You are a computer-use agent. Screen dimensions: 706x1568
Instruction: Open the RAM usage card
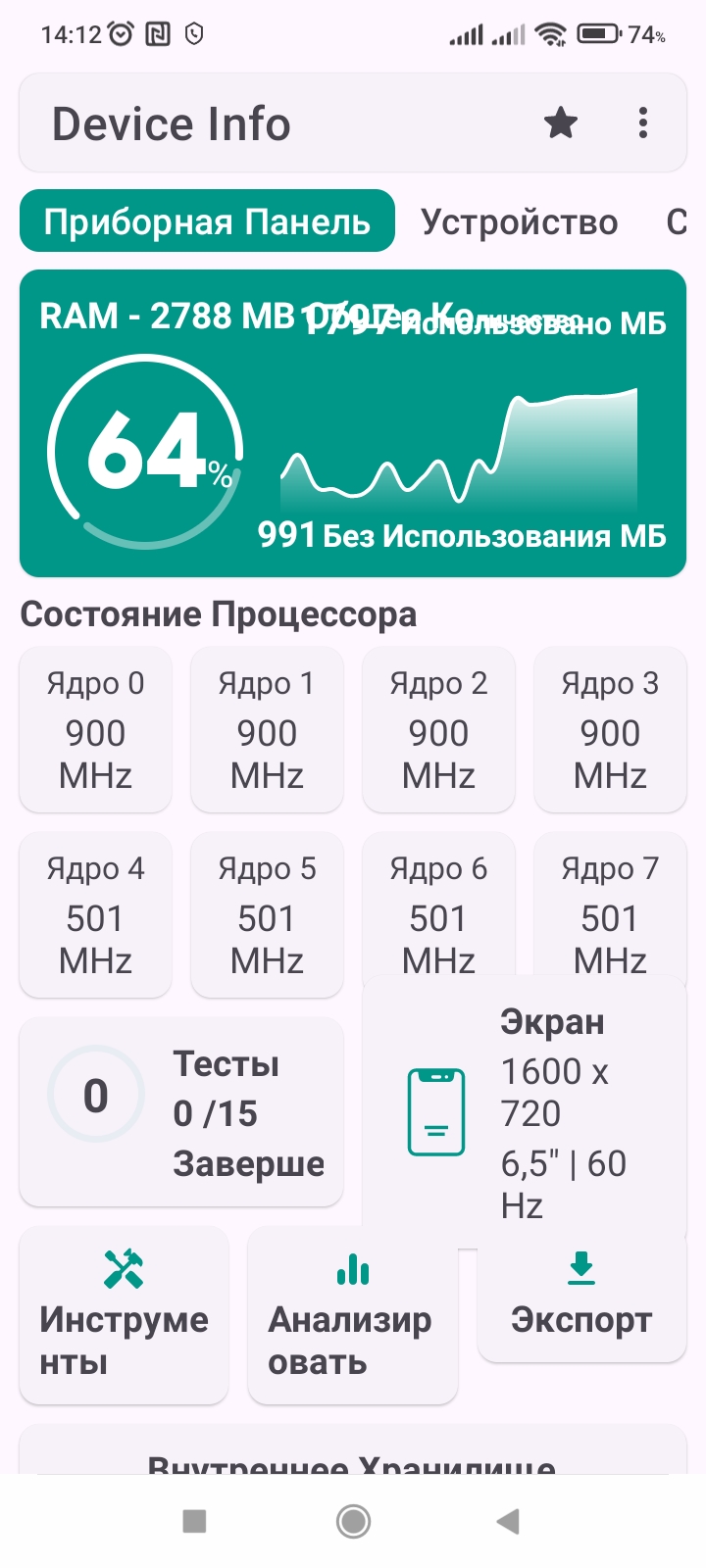pos(353,423)
